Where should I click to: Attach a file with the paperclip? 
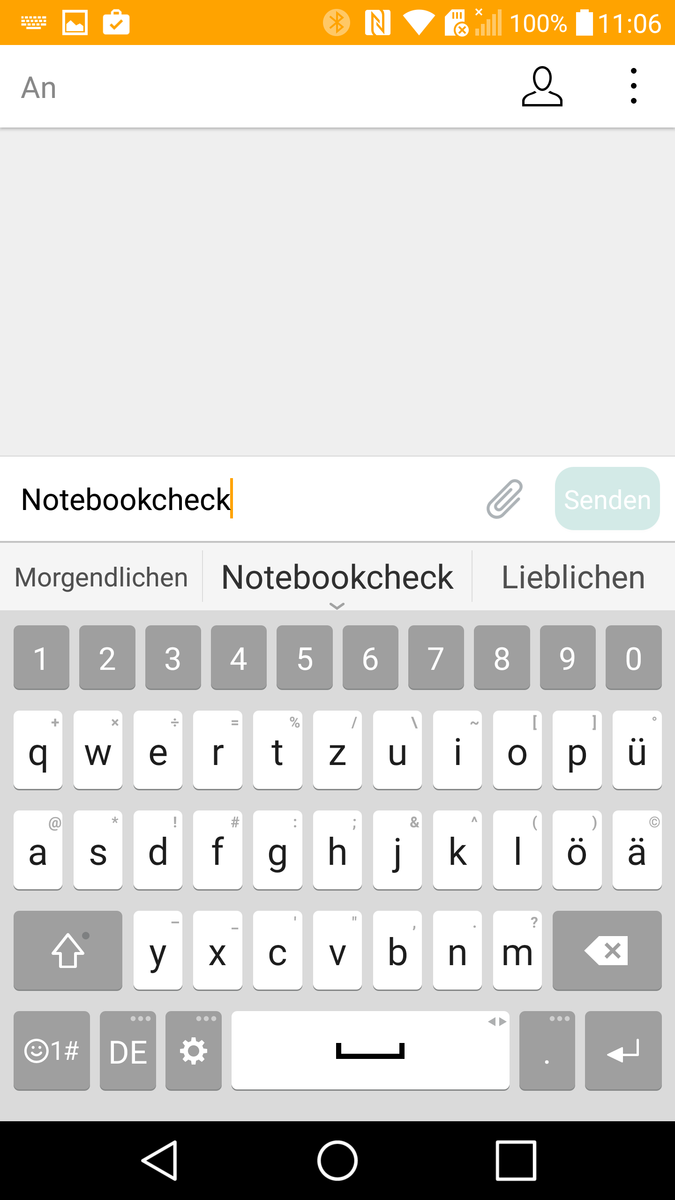click(505, 499)
